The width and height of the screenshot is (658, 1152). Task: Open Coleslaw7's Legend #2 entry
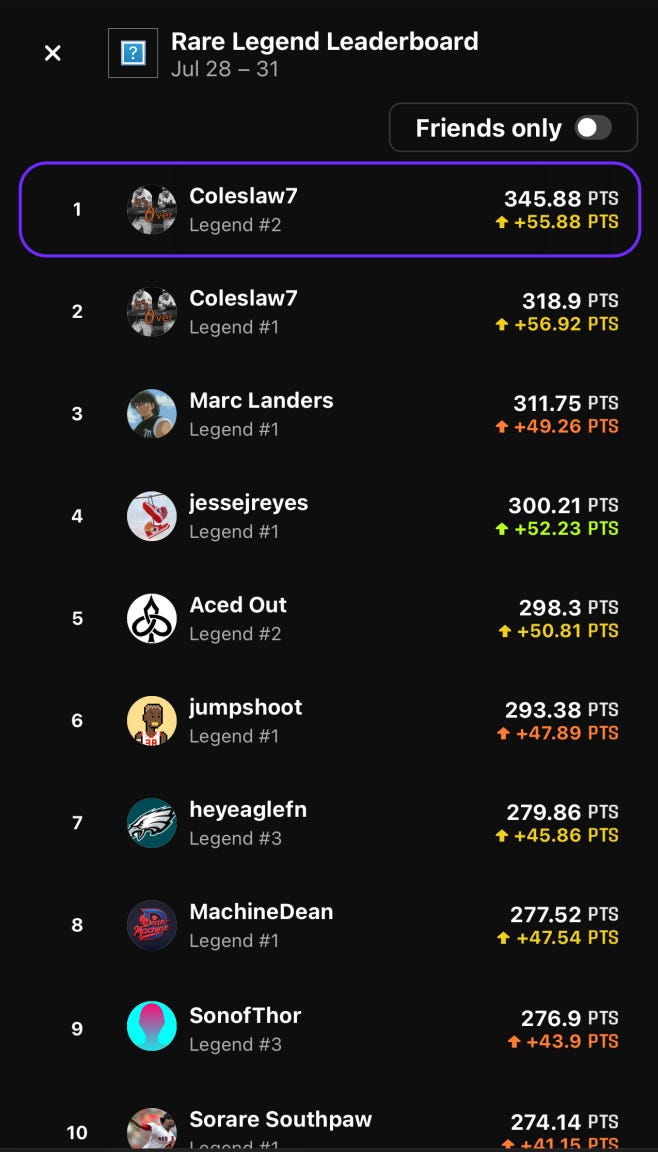(x=329, y=210)
